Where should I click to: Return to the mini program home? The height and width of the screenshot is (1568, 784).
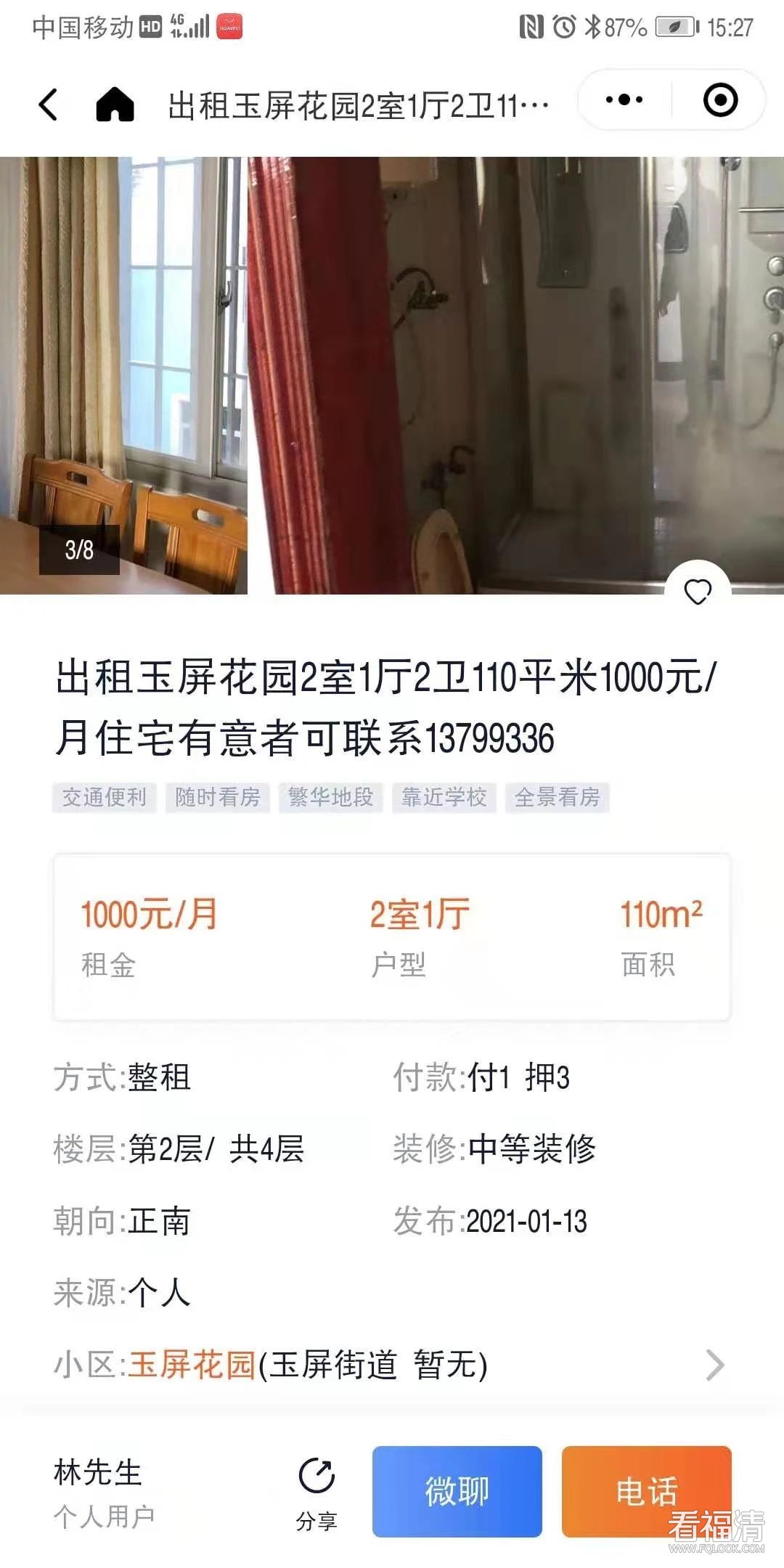pyautogui.click(x=115, y=104)
